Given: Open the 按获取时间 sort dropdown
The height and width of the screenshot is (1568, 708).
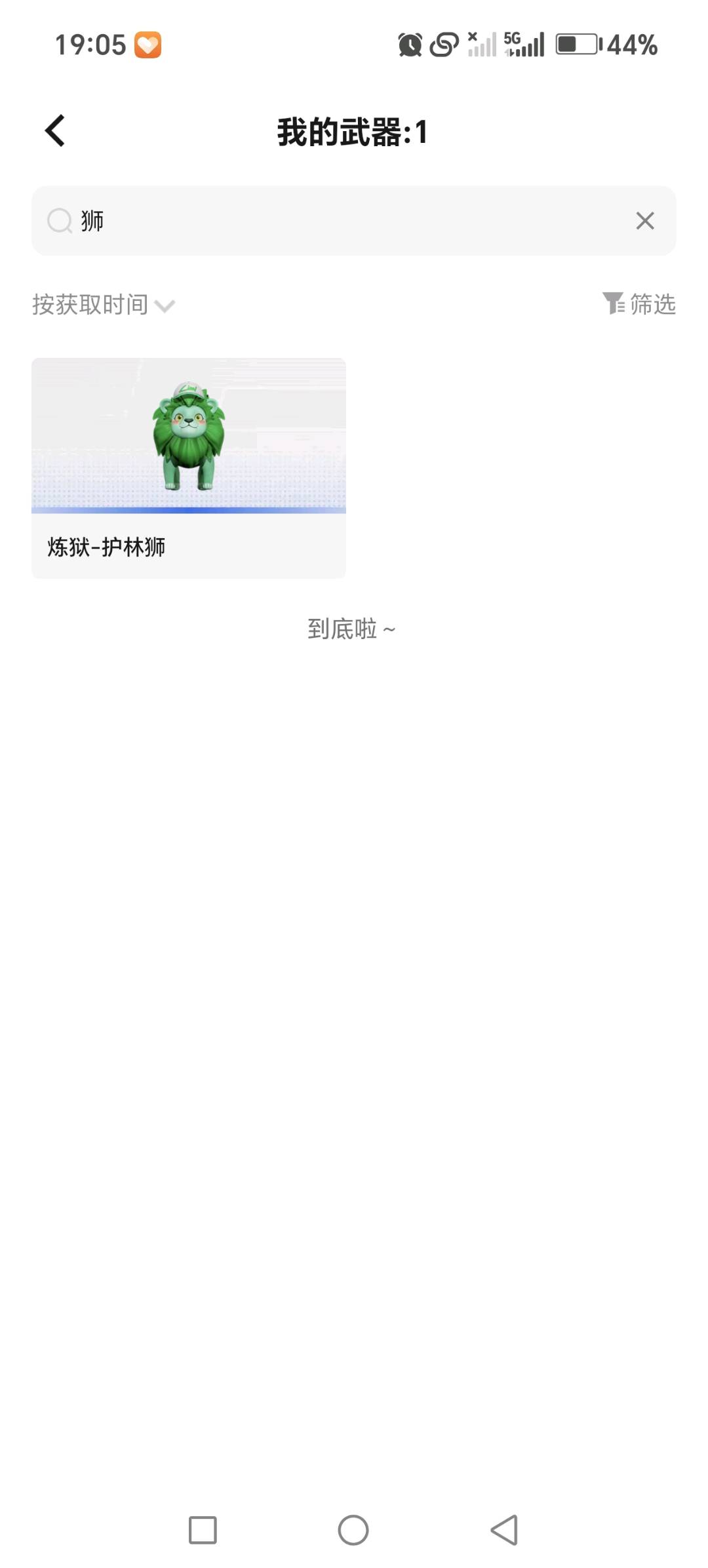Looking at the screenshot, I should click(x=104, y=305).
